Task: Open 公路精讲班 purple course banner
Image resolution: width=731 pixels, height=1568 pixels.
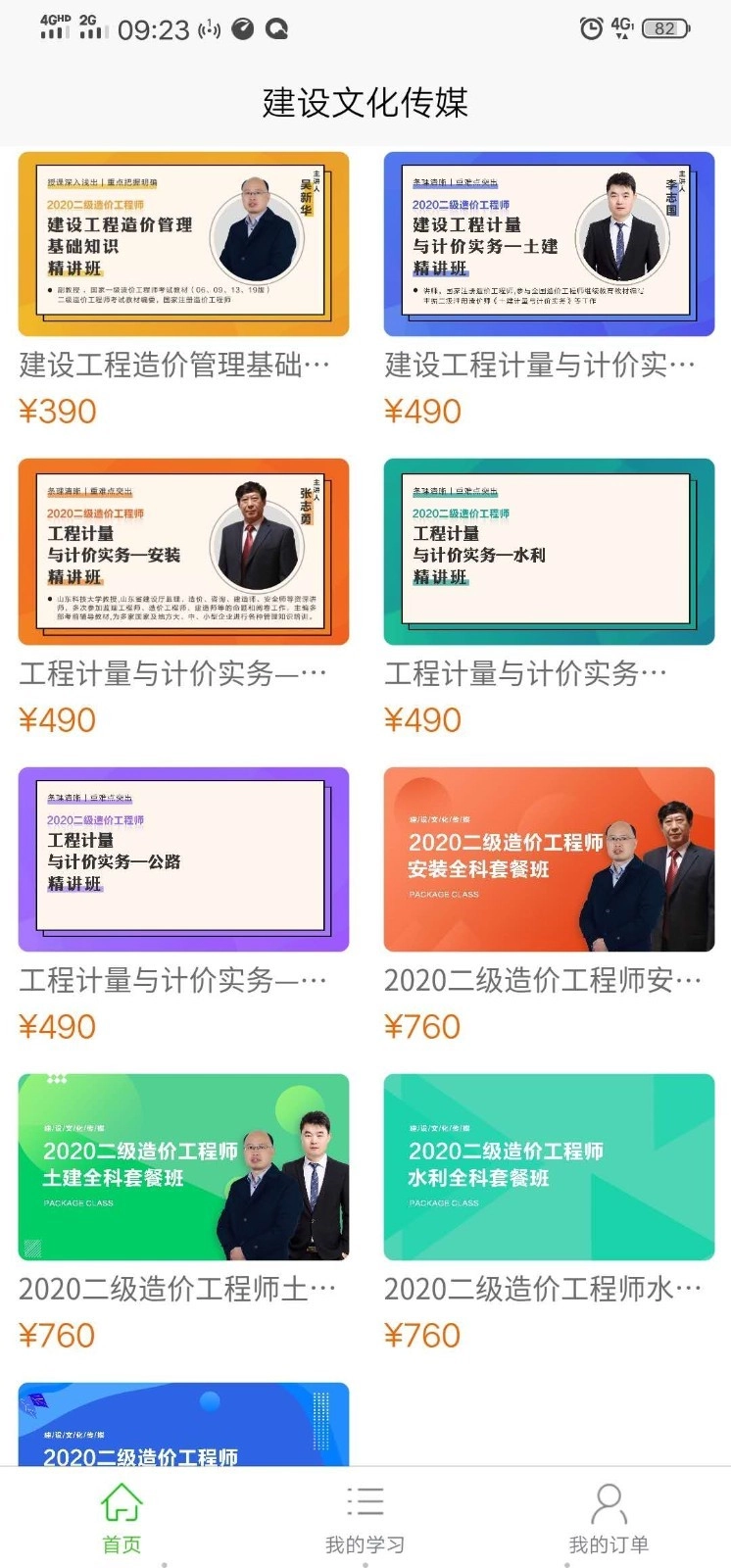Action: coord(182,859)
